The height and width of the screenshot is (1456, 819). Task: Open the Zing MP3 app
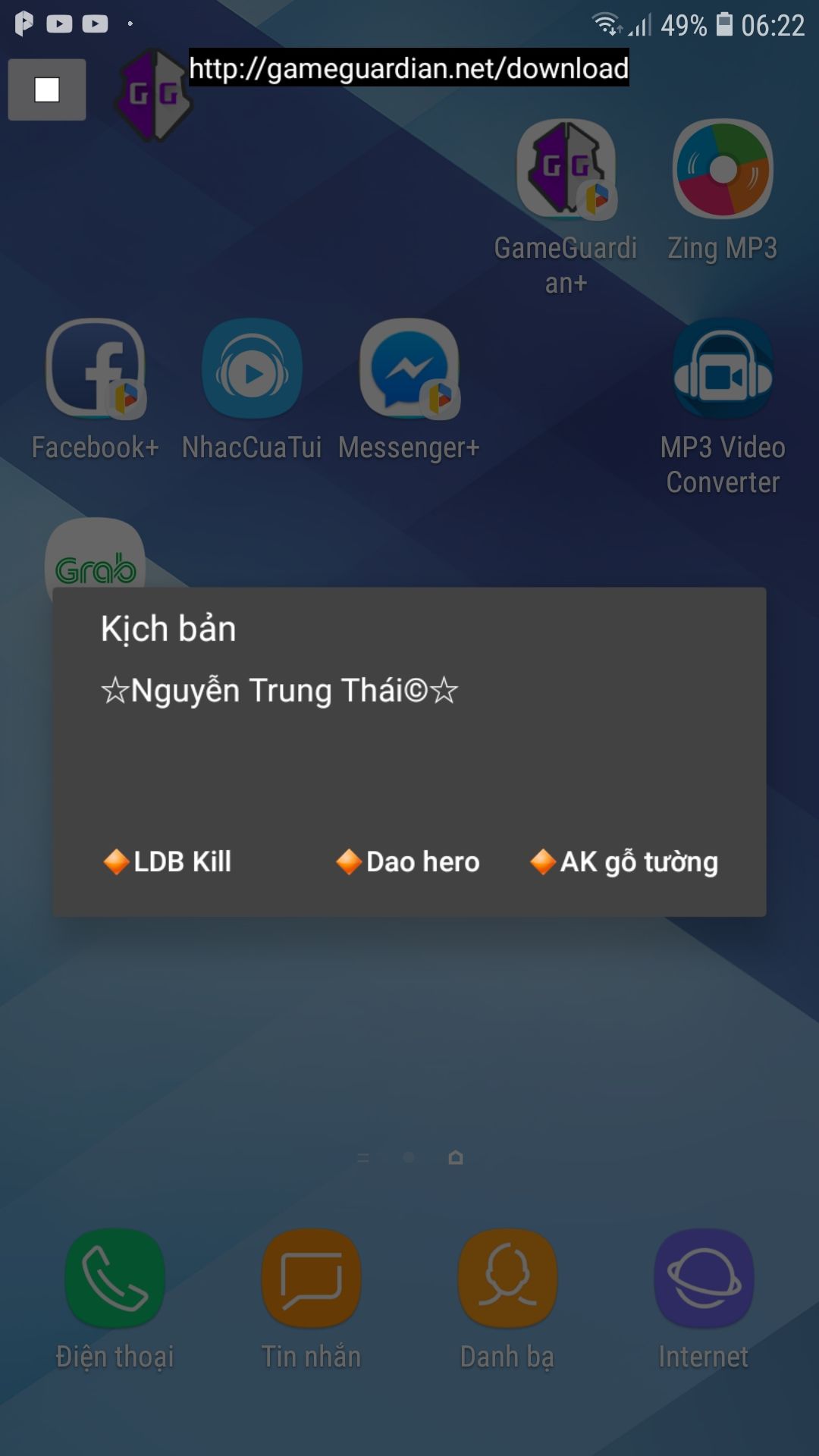click(723, 191)
